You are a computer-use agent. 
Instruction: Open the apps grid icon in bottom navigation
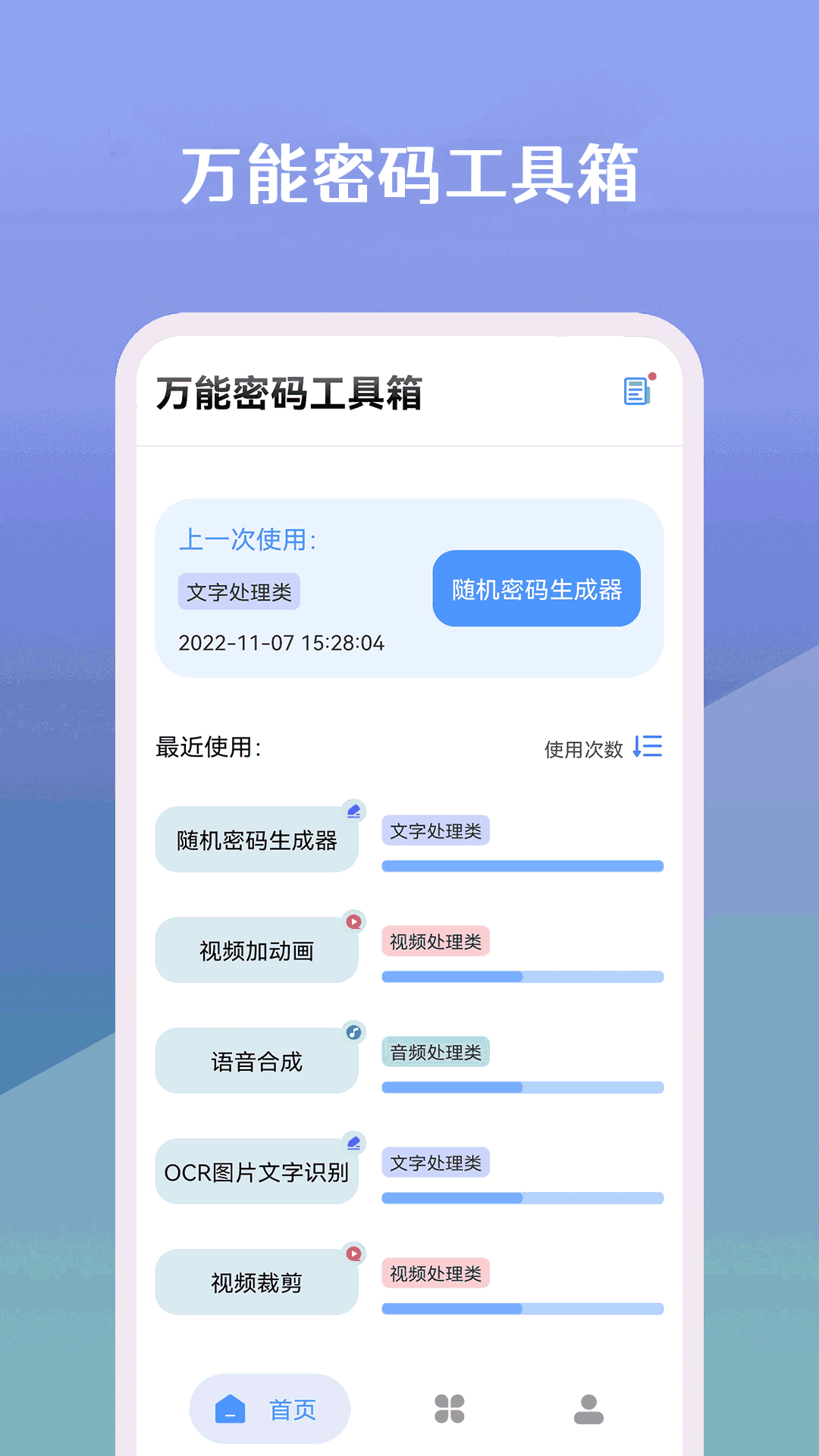pos(450,1409)
